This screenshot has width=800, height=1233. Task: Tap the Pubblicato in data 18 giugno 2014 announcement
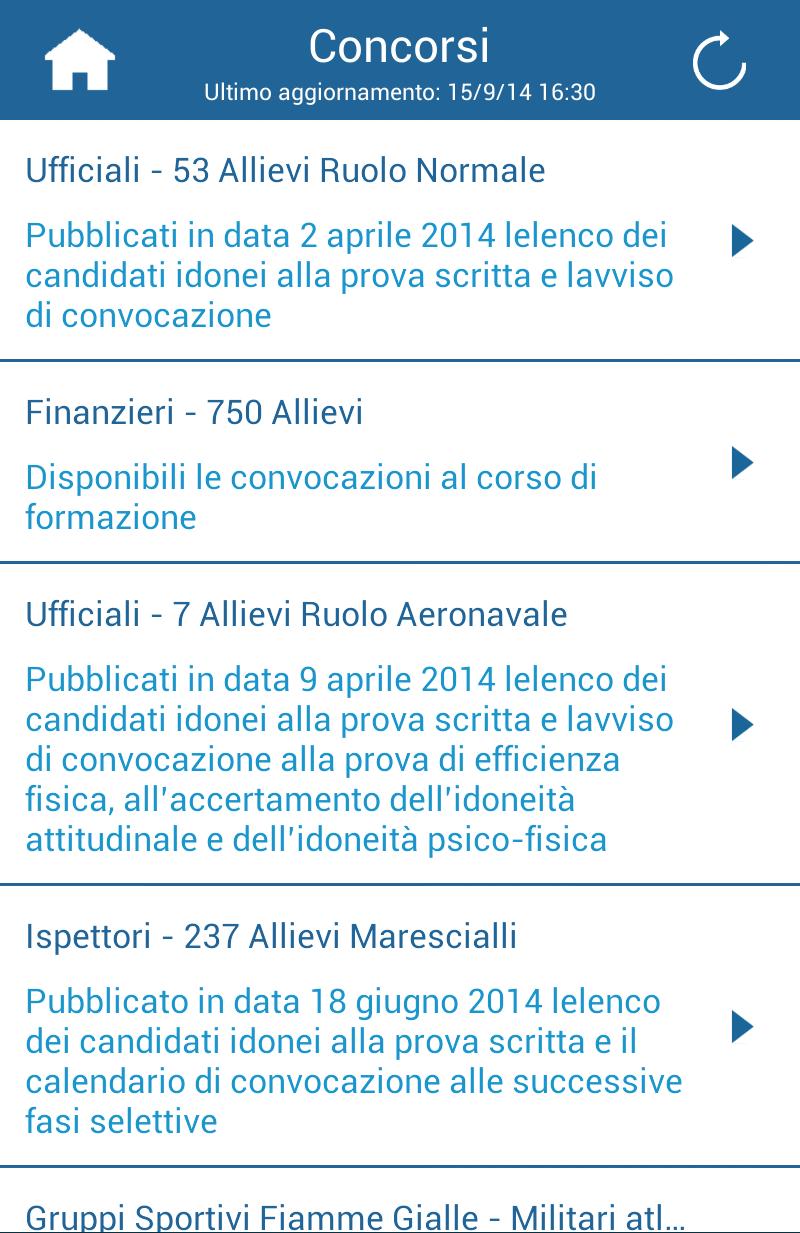[343, 1000]
